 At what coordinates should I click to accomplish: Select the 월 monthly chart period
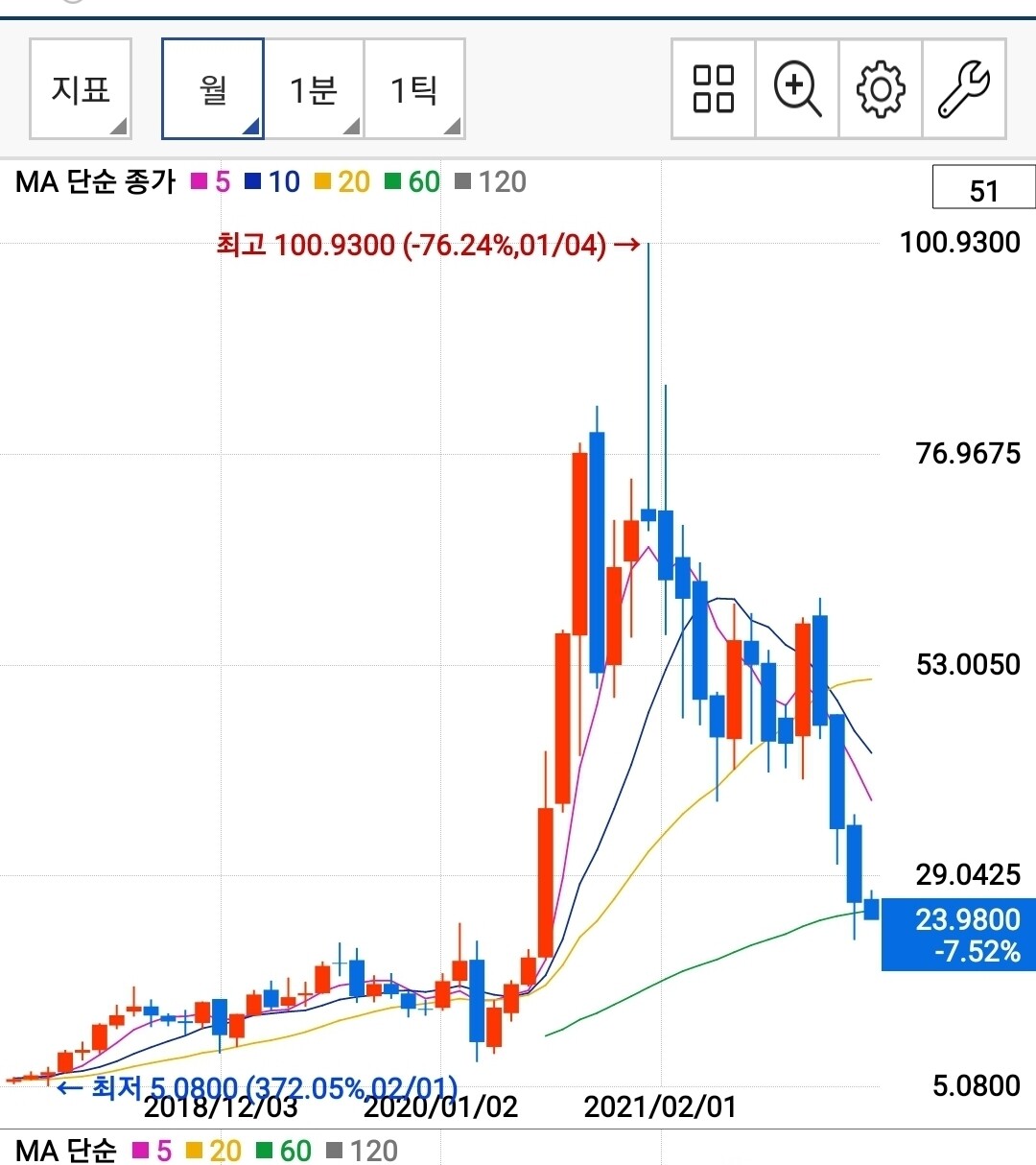(213, 89)
